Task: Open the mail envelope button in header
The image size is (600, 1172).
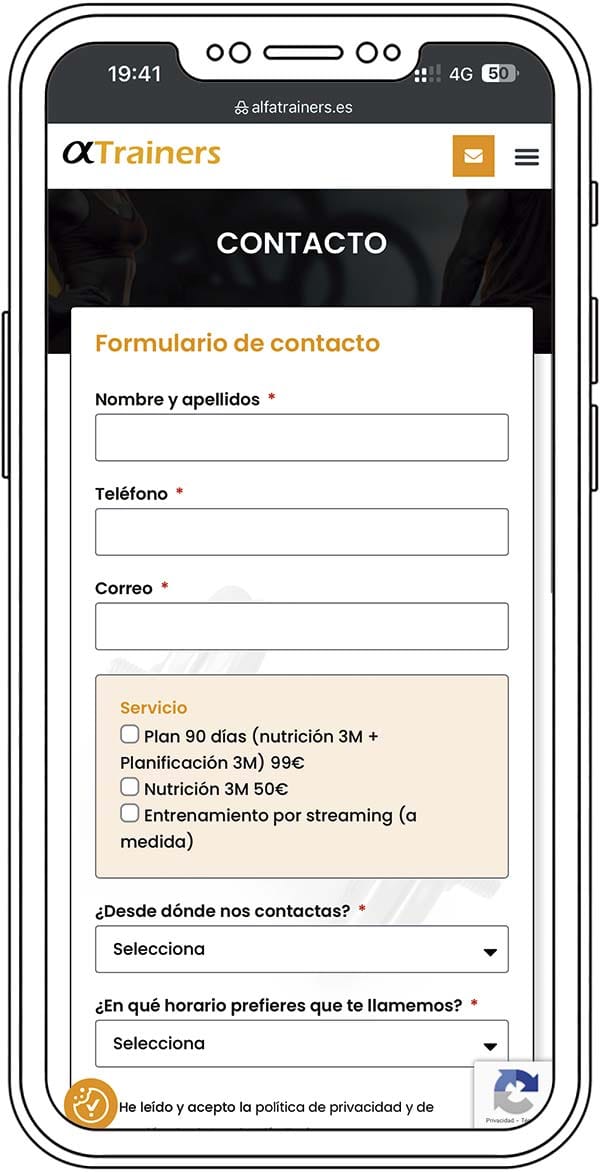Action: (x=473, y=155)
